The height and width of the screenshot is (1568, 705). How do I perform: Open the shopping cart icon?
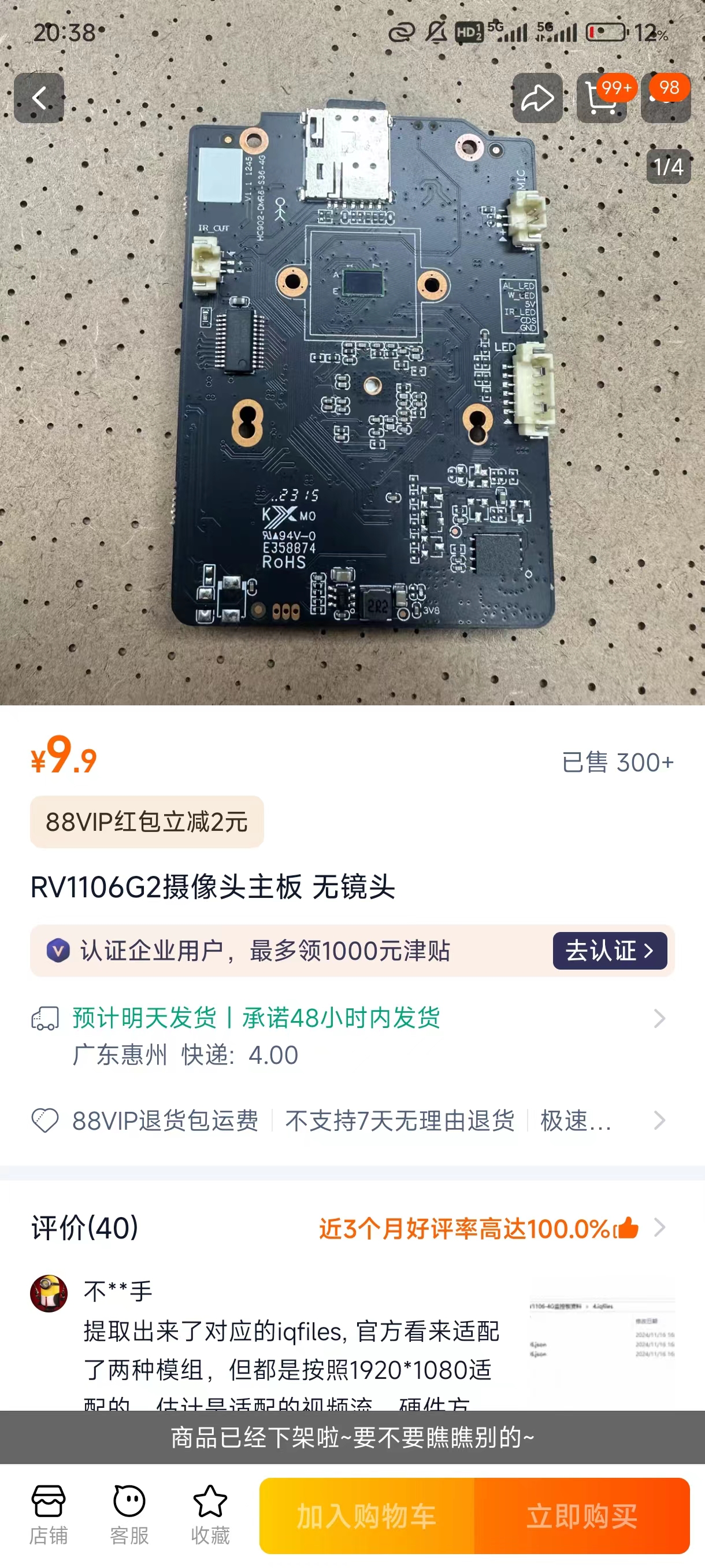[x=601, y=99]
